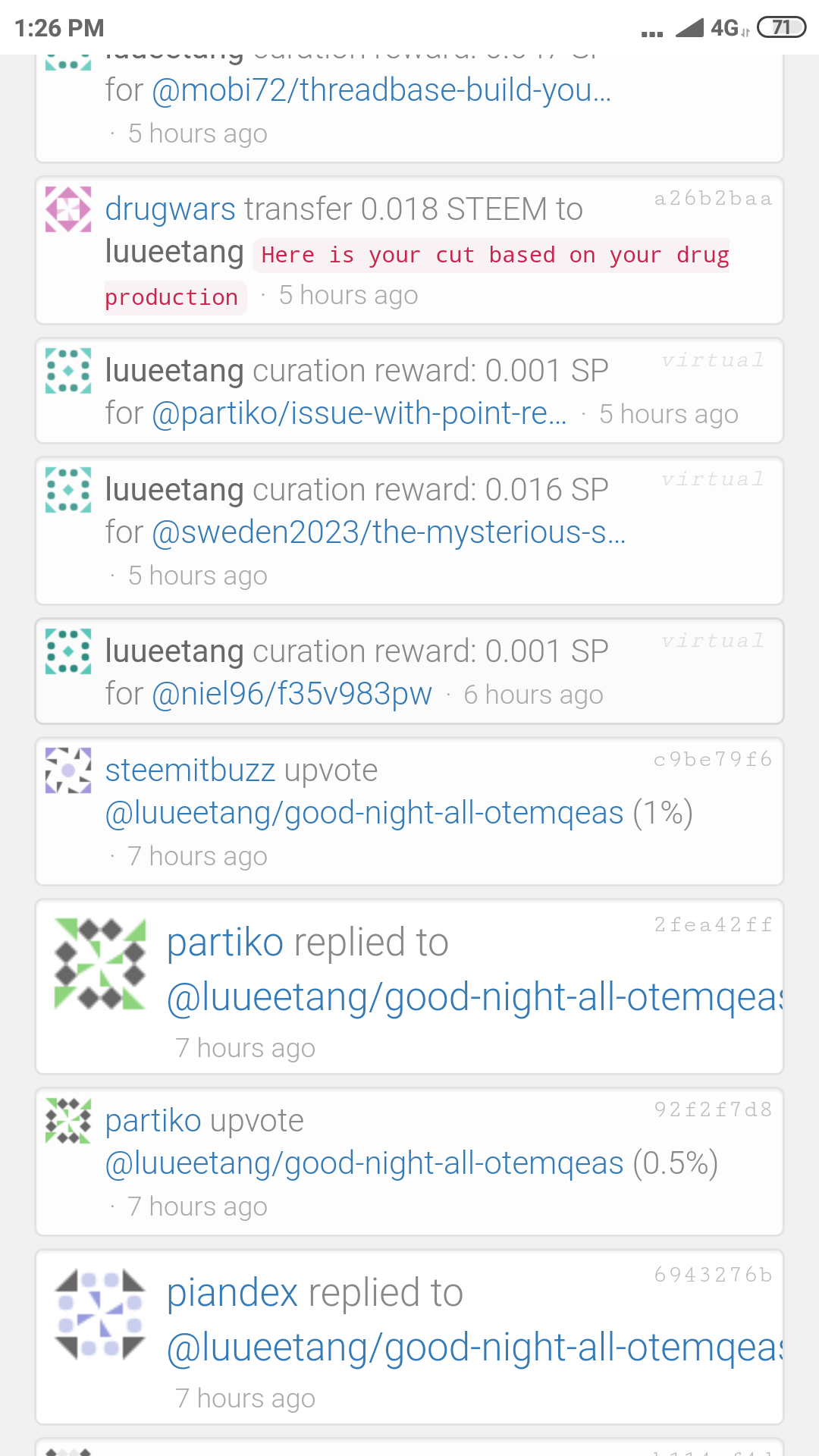View transaction c9be79f6
The width and height of the screenshot is (819, 1456).
pyautogui.click(x=713, y=760)
